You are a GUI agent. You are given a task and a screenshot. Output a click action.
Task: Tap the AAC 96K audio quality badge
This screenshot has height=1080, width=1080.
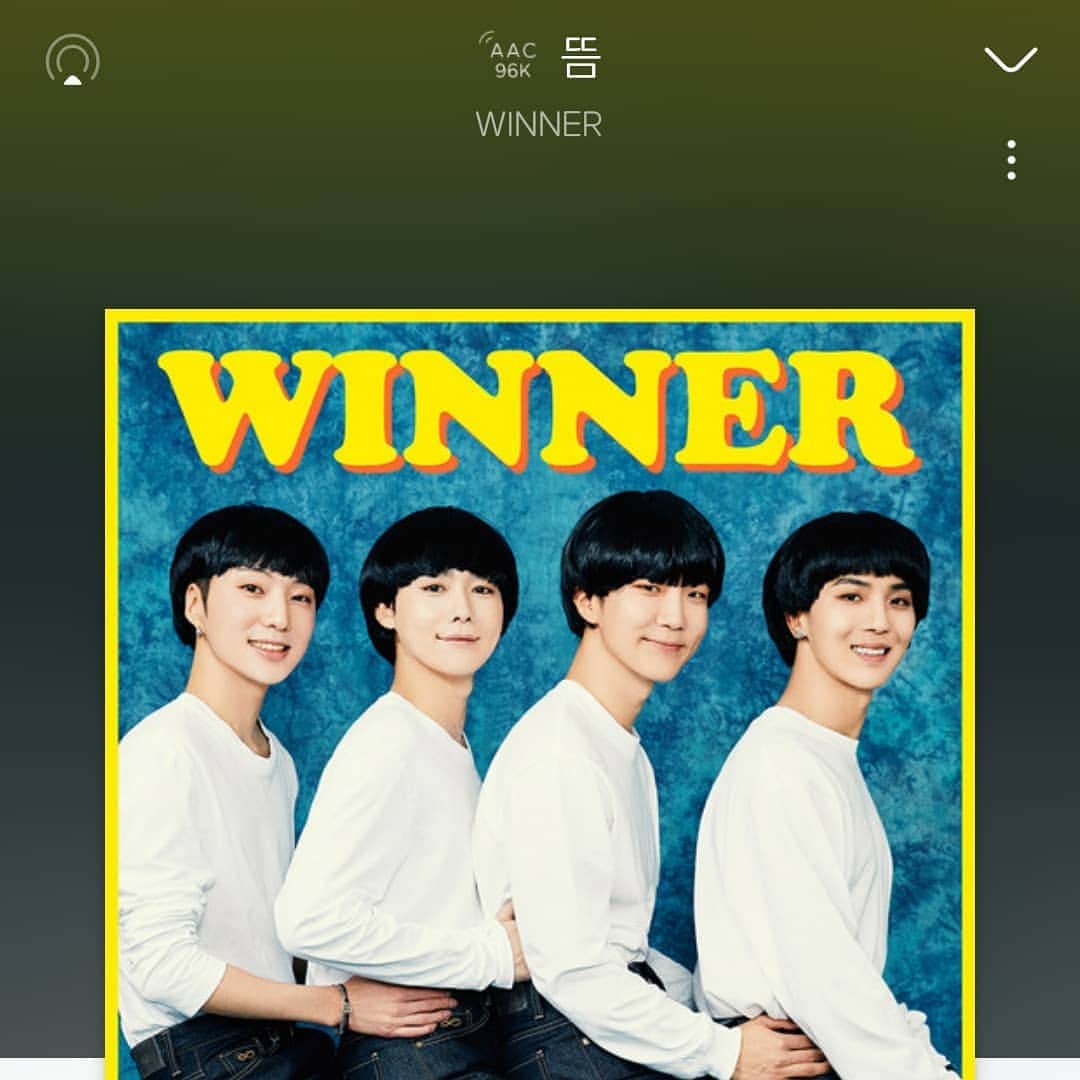511,59
